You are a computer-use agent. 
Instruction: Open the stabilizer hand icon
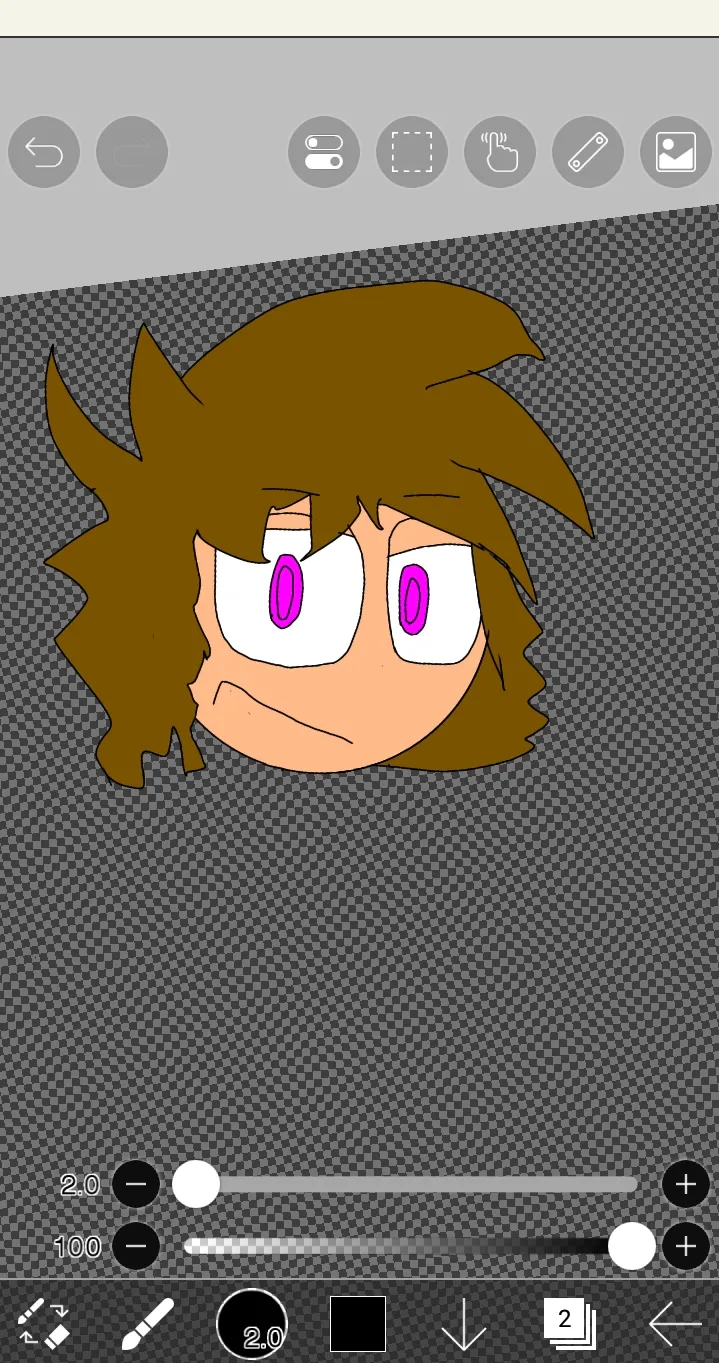(500, 153)
